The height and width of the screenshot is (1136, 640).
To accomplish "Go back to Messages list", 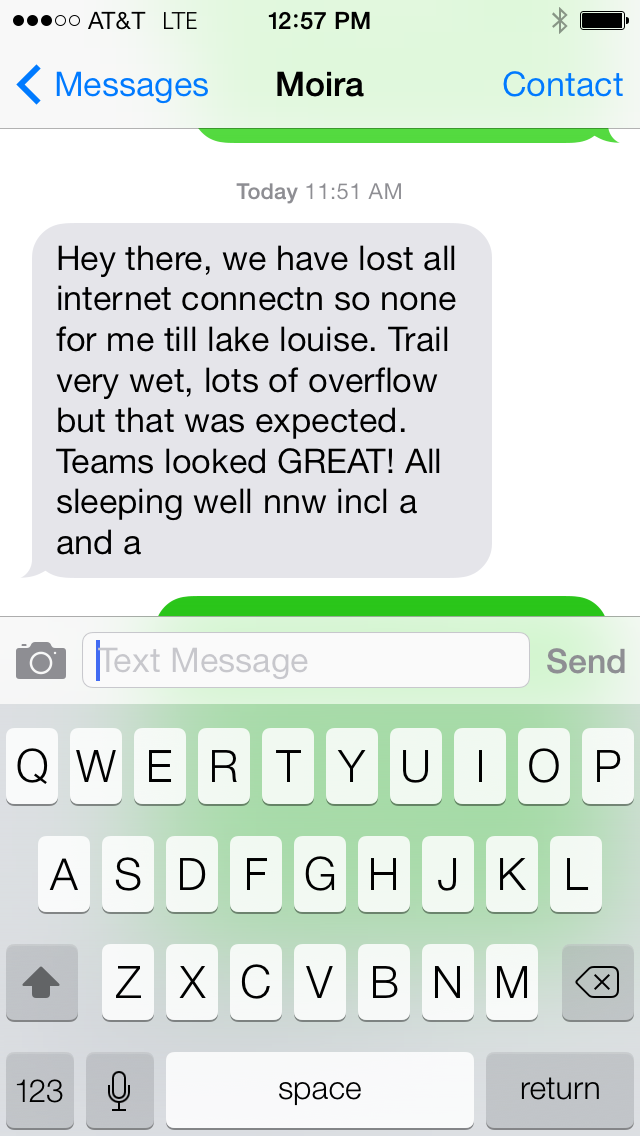I will [112, 85].
